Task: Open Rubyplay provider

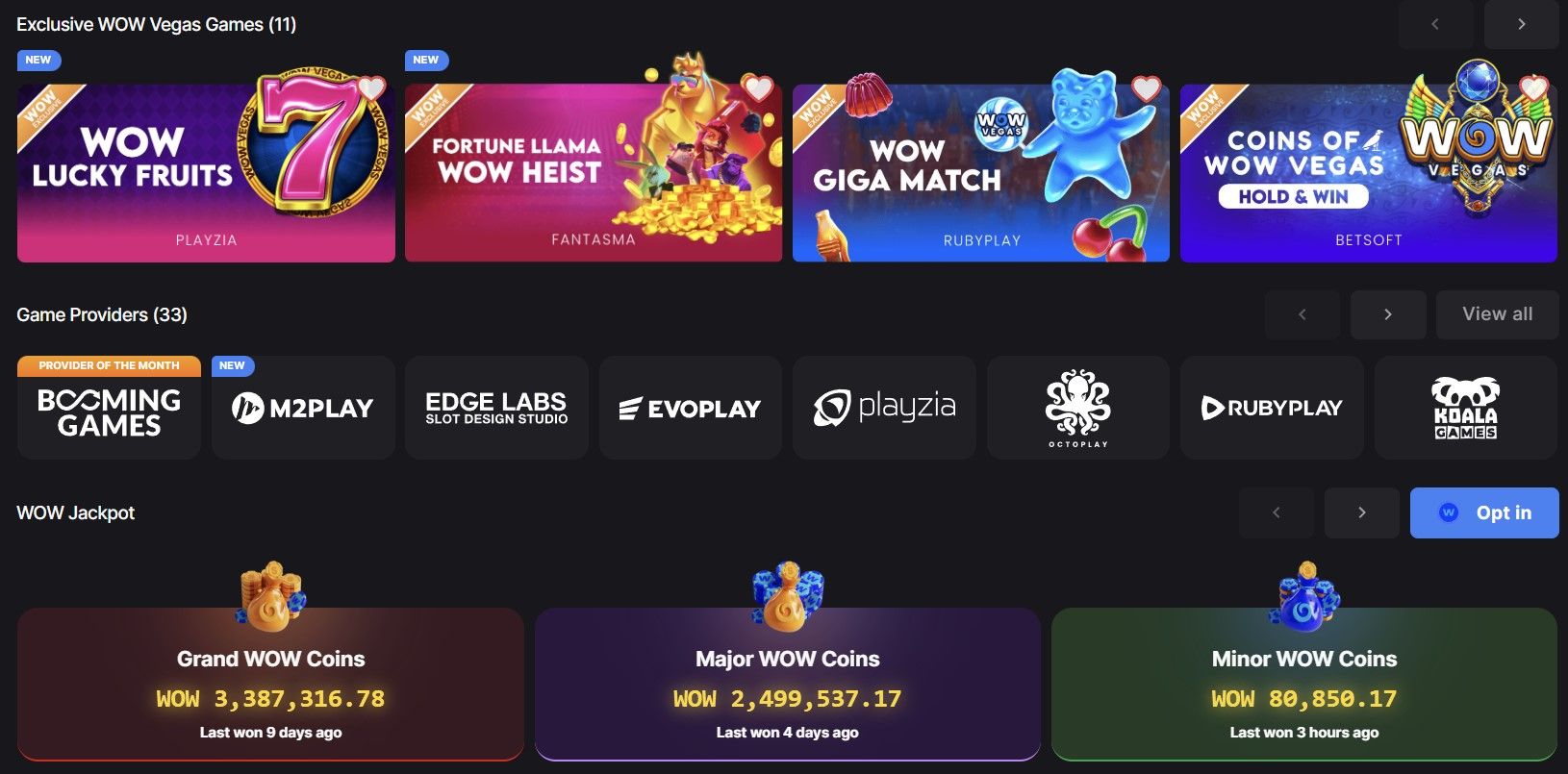Action: 1272,408
